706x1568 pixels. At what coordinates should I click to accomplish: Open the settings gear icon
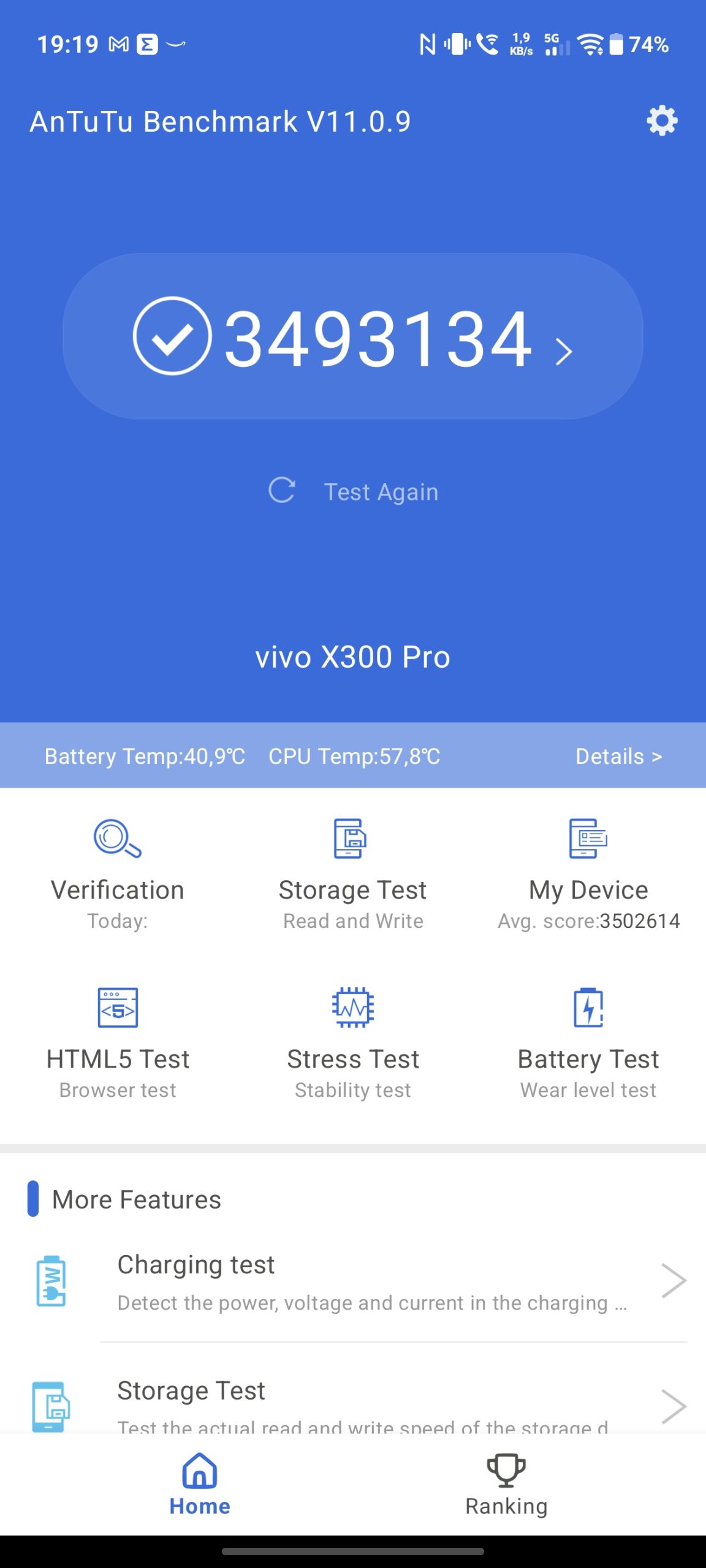pos(662,121)
